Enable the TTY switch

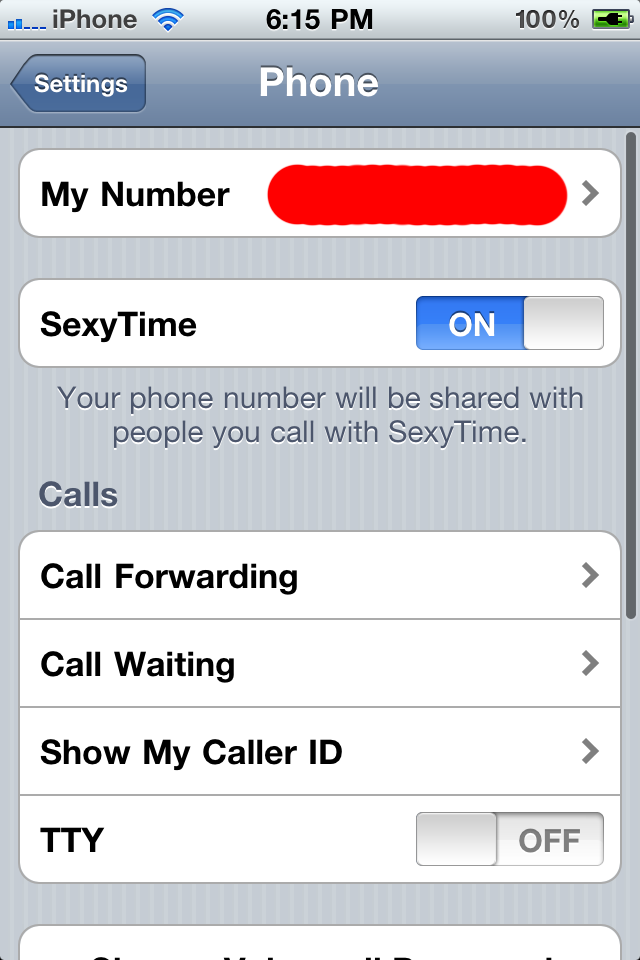click(510, 839)
